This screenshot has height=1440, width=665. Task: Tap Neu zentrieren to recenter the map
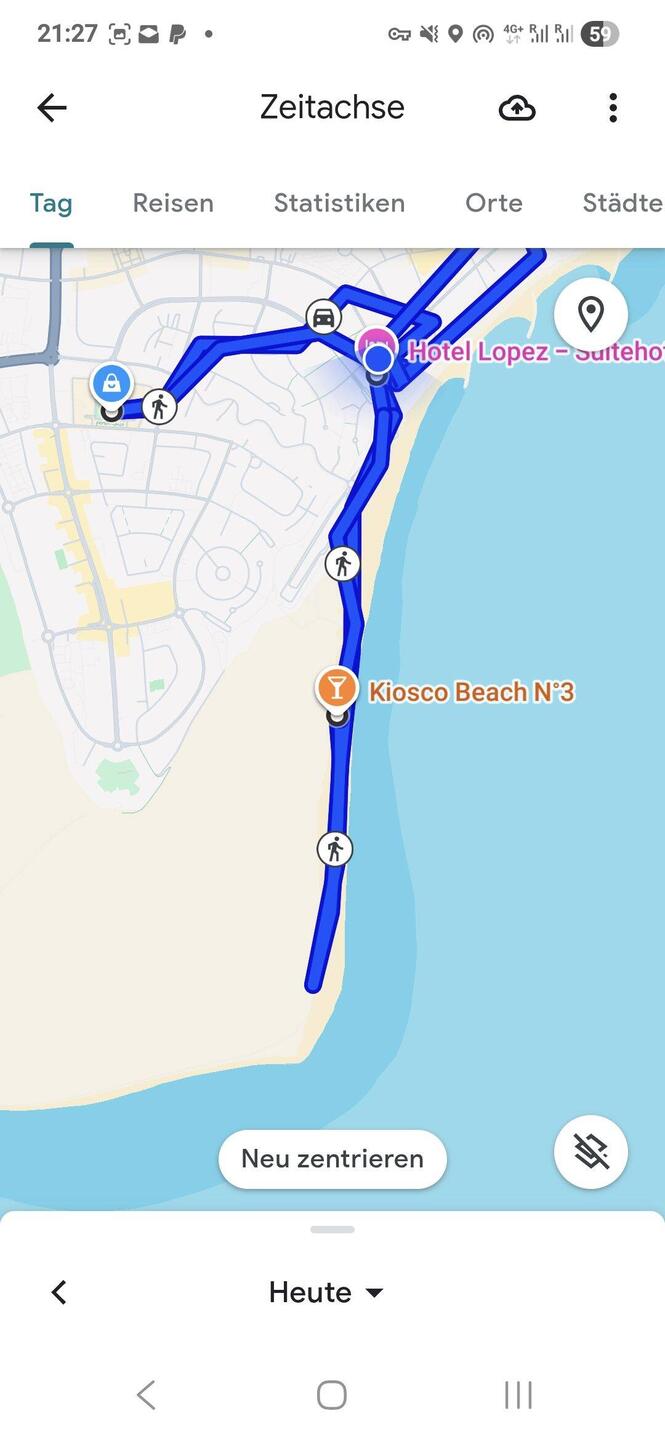[333, 1159]
